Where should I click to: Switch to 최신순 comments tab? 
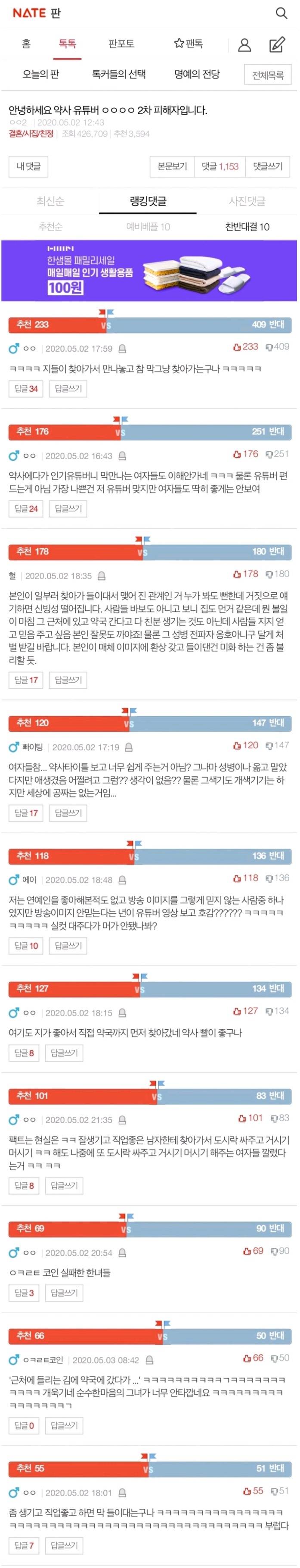tap(50, 201)
